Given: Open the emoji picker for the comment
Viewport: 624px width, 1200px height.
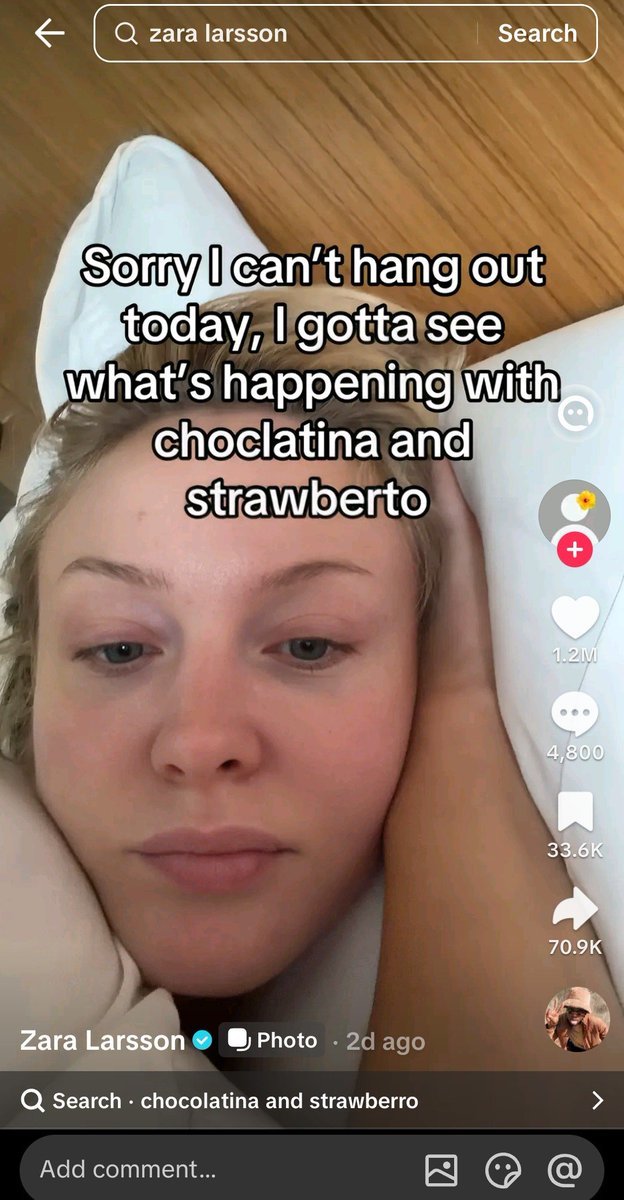Looking at the screenshot, I should point(503,1169).
